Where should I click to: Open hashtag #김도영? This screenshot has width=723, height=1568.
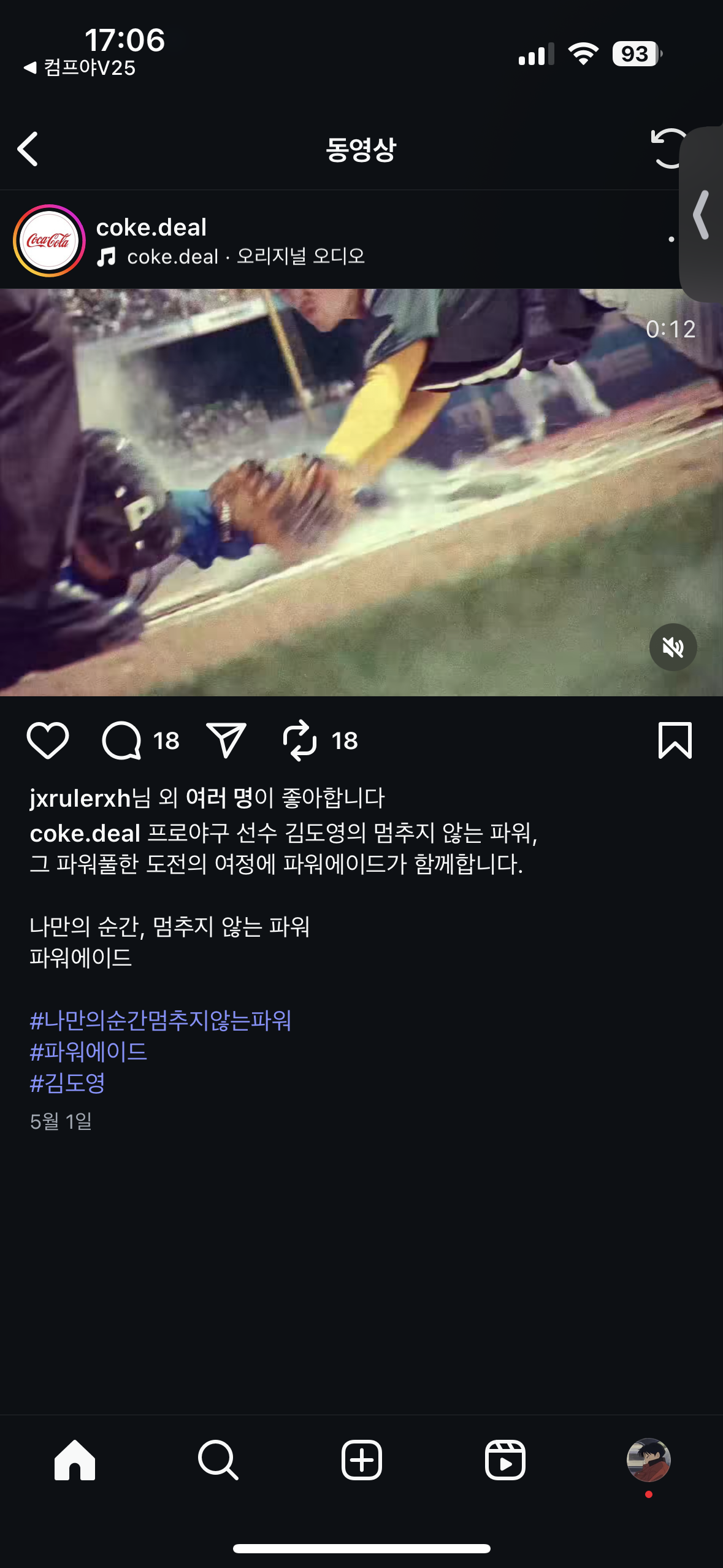pyautogui.click(x=67, y=1083)
